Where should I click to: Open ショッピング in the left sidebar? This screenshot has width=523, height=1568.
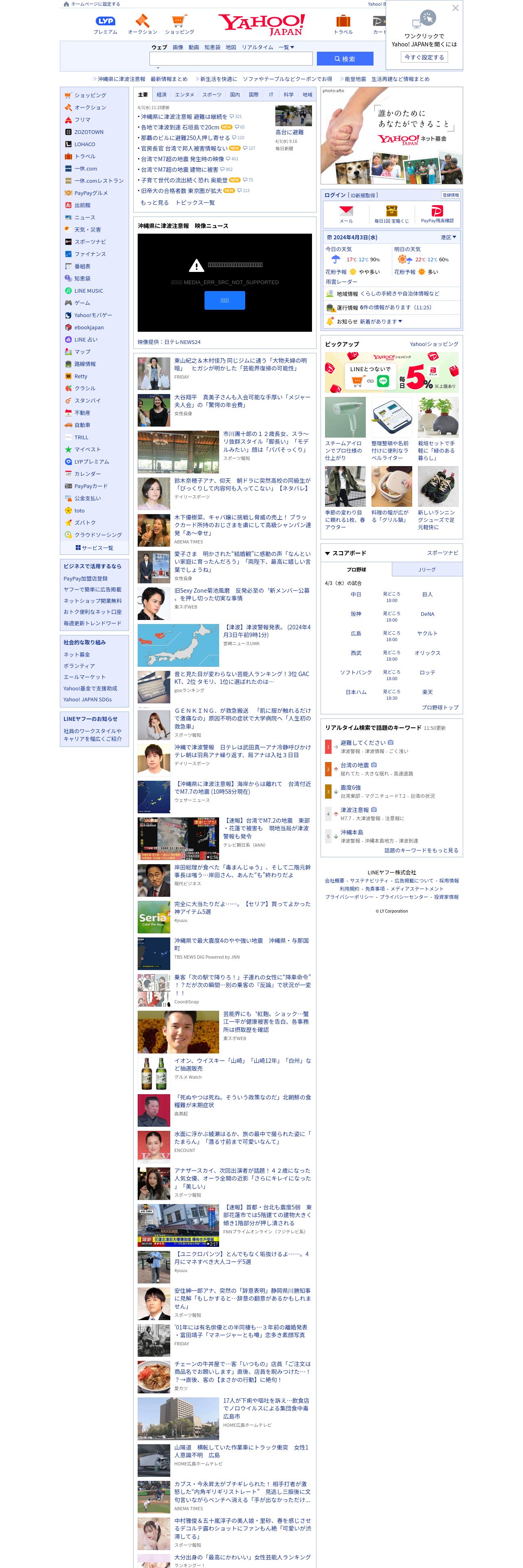[x=90, y=96]
